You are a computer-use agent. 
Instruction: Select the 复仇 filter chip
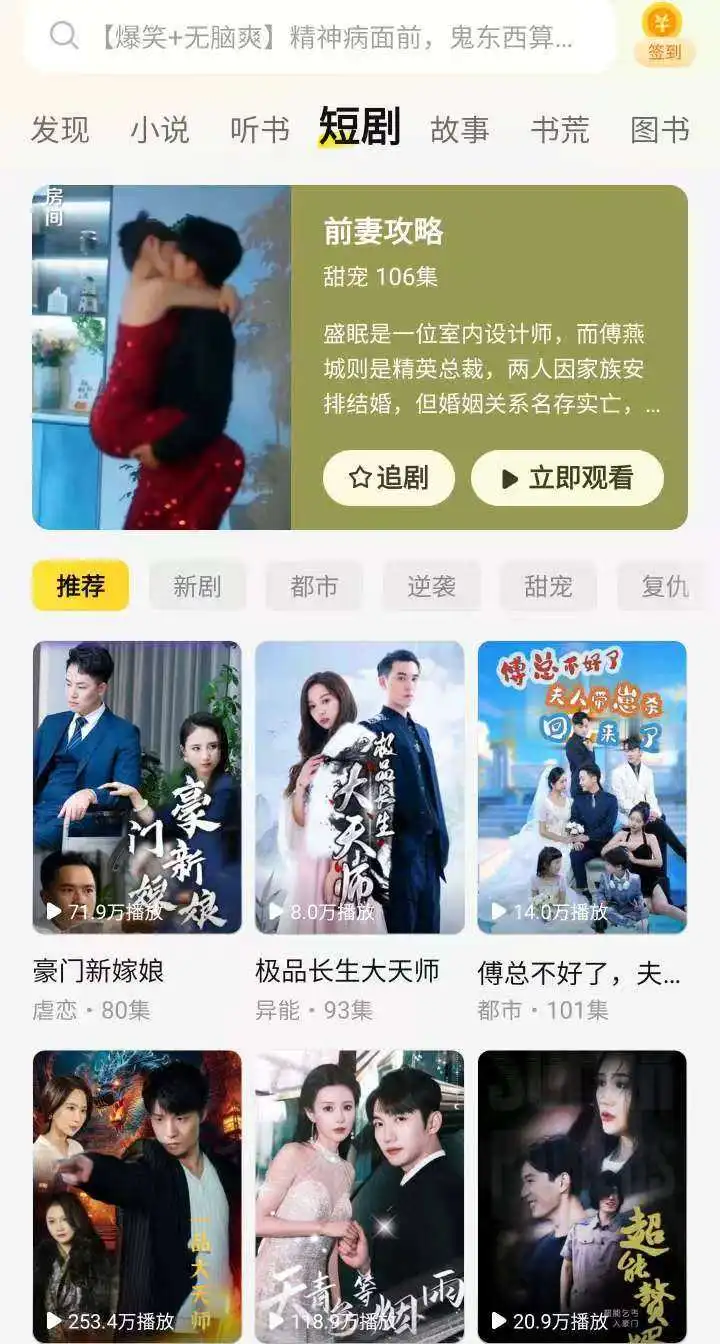(665, 586)
